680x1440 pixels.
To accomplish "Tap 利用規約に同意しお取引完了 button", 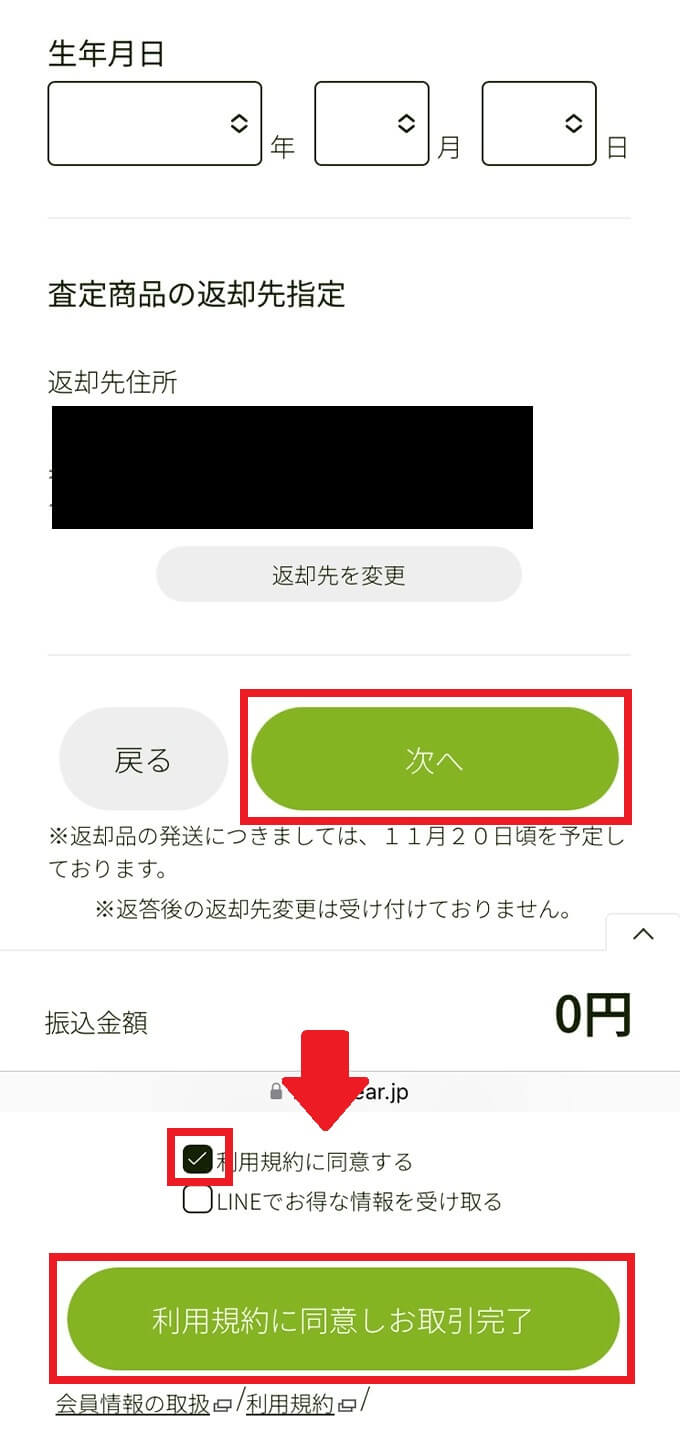I will coord(342,1319).
